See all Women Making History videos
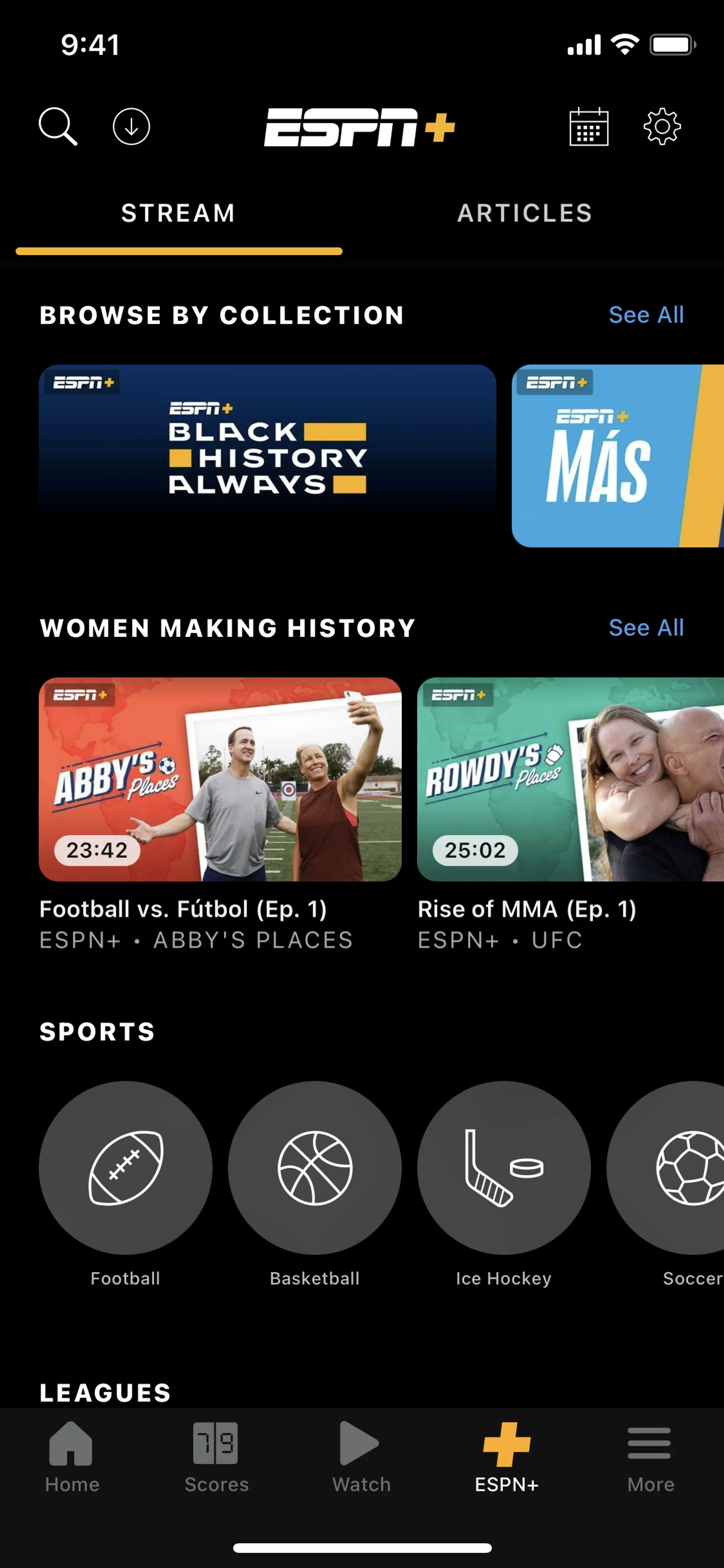This screenshot has height=1568, width=724. tap(646, 628)
